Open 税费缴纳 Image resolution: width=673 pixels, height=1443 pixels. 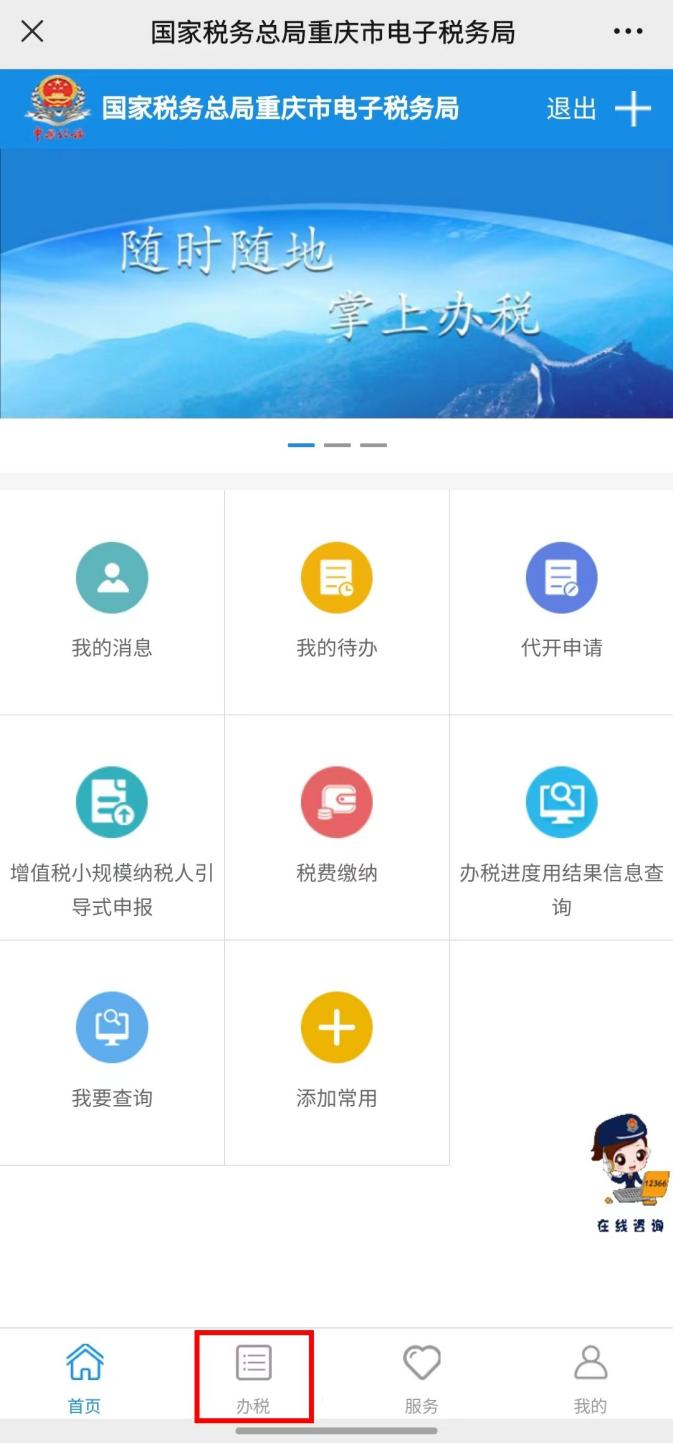[336, 827]
